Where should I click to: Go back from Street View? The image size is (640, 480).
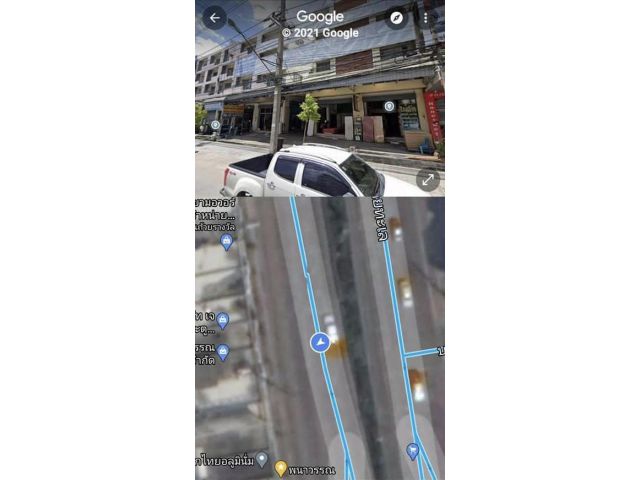[x=214, y=17]
